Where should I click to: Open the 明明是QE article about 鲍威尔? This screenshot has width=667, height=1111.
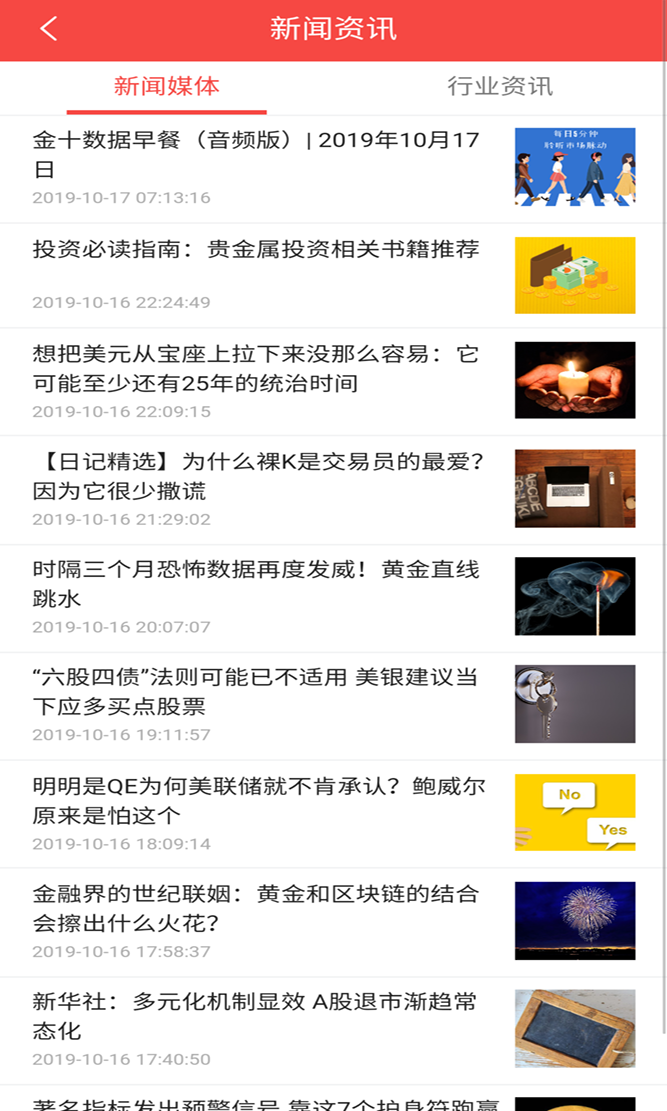pos(257,800)
